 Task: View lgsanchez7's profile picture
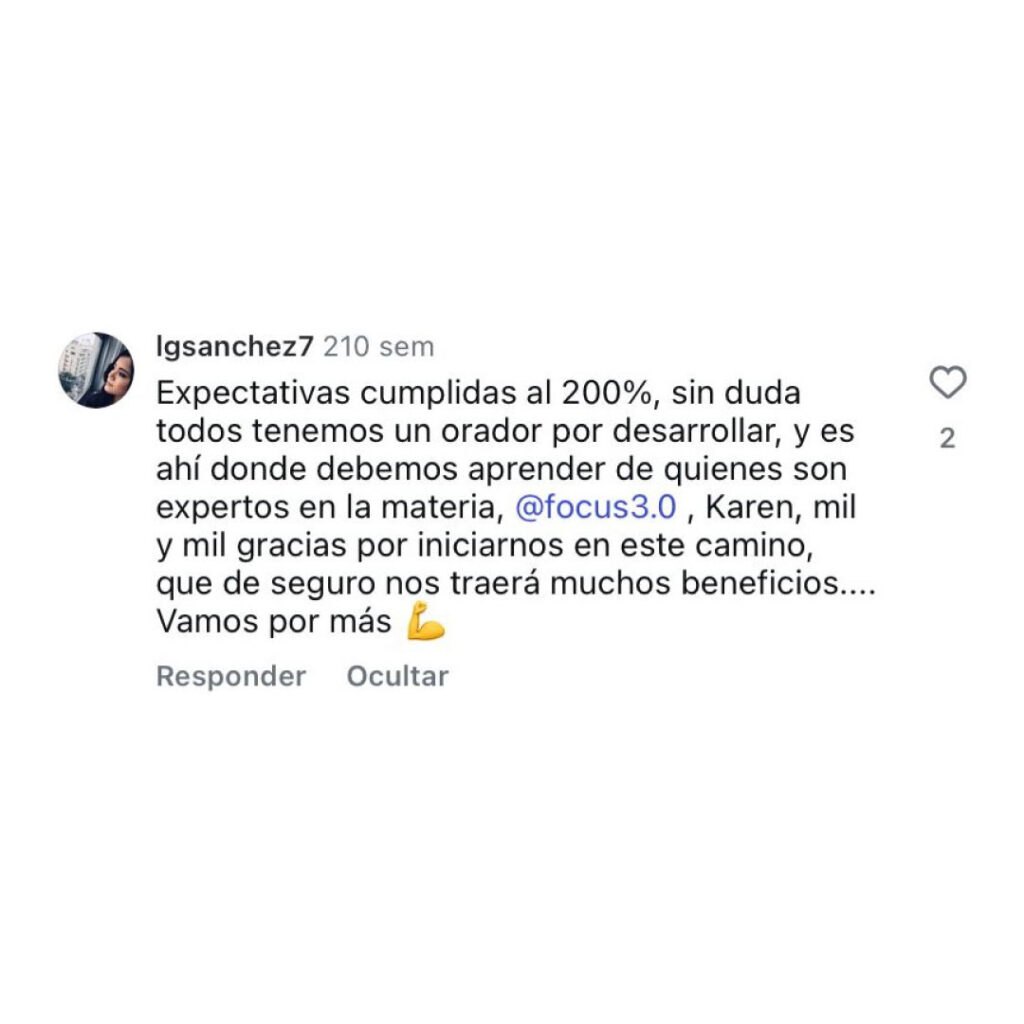coord(95,371)
